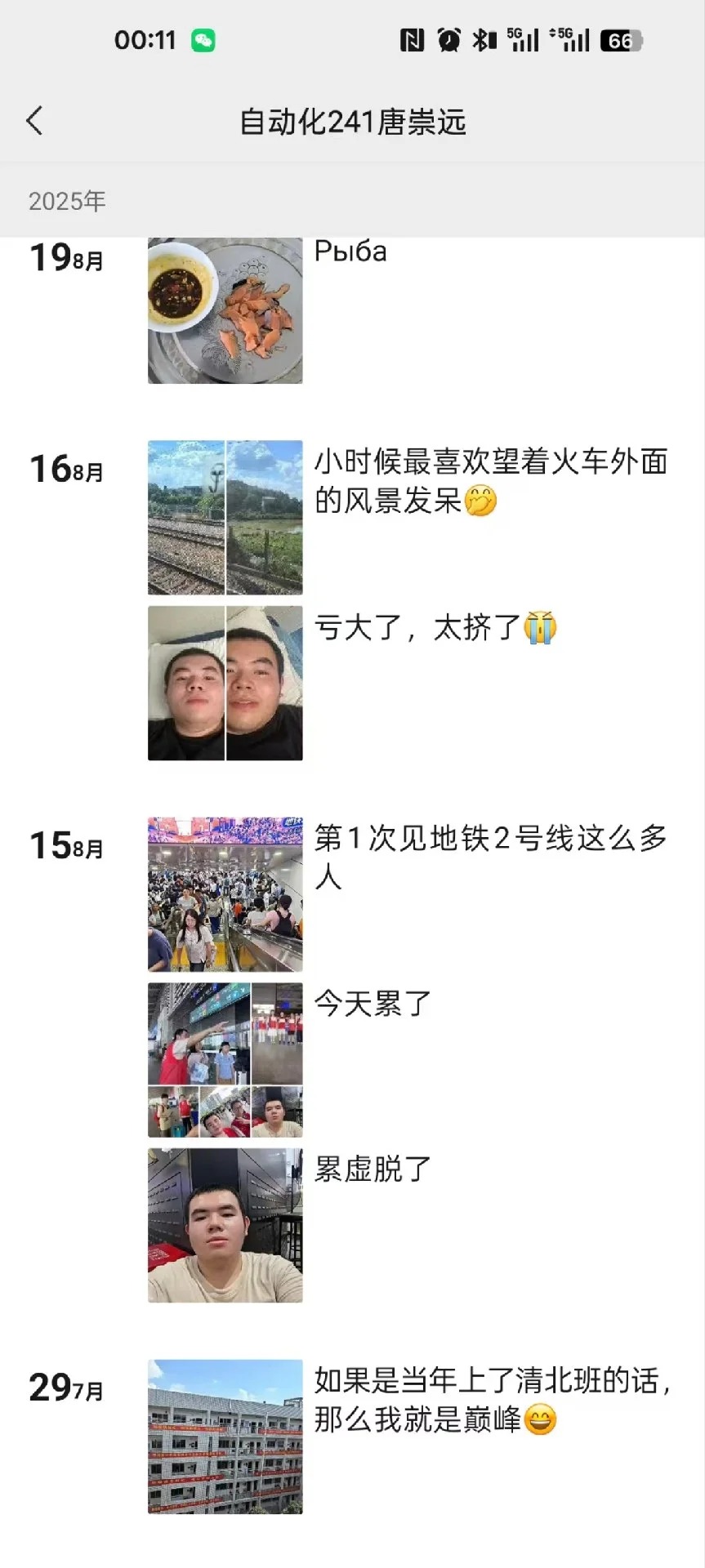The height and width of the screenshot is (1568, 705).
Task: Go back using the top-left arrow
Action: (34, 122)
